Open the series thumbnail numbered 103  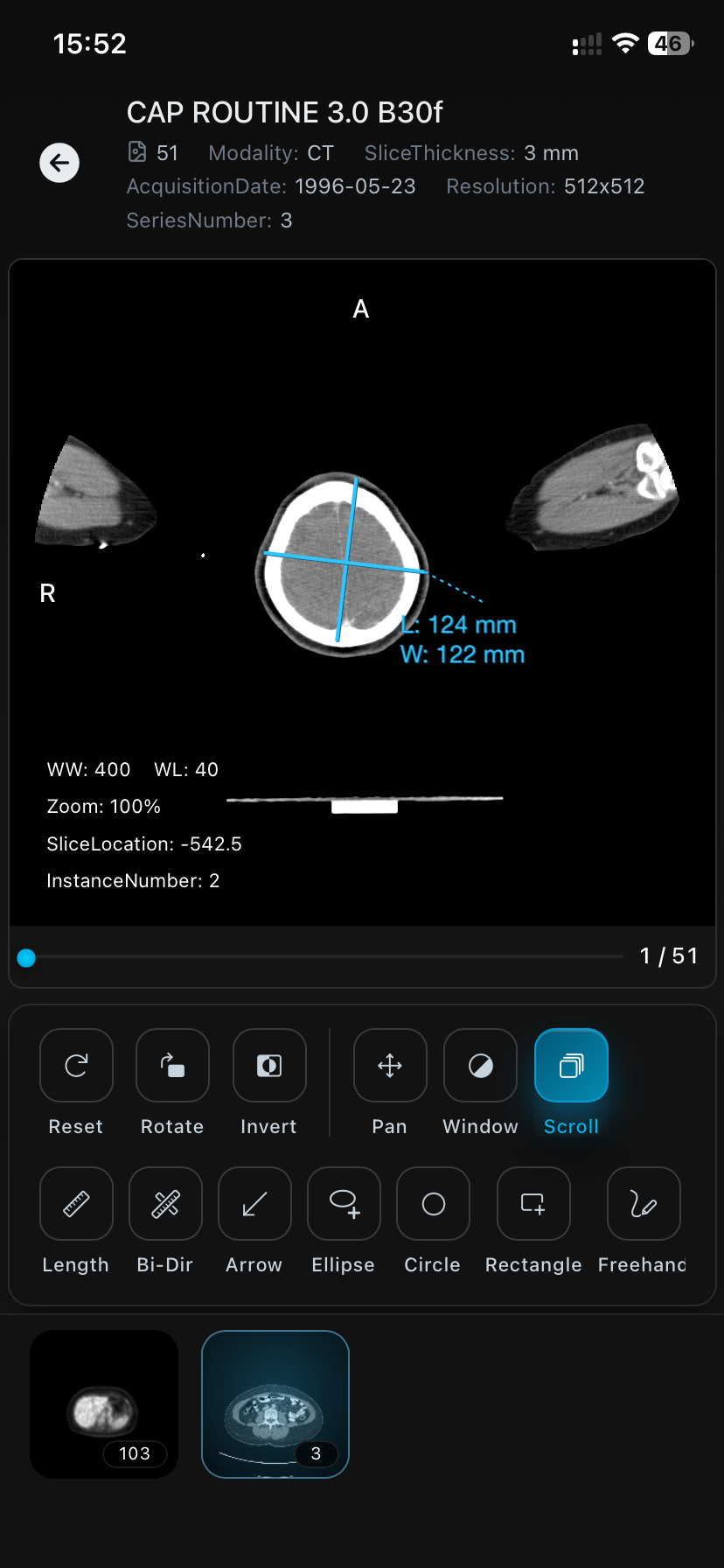[104, 1403]
